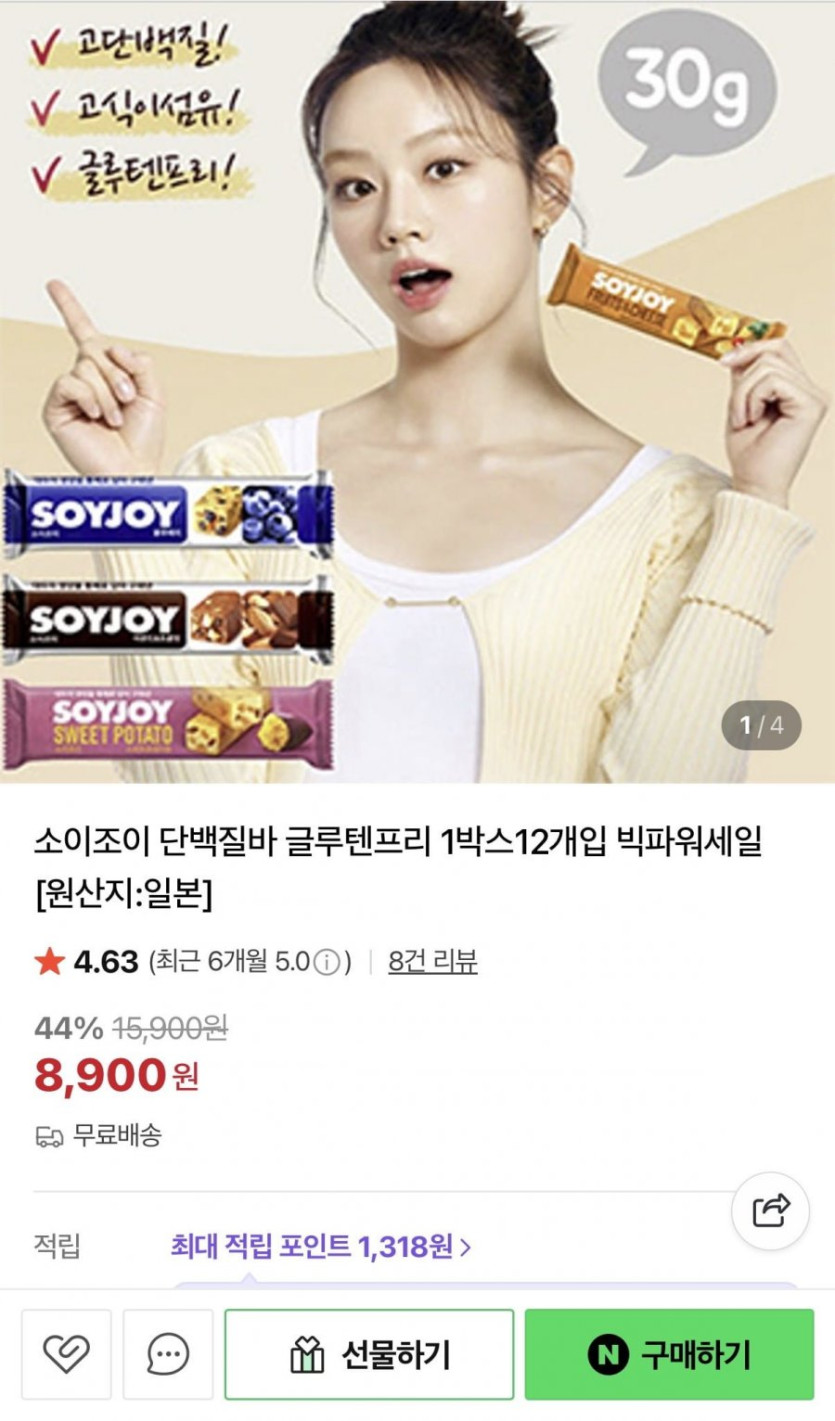The height and width of the screenshot is (1421, 835).
Task: Tap 구매하기 purchase button
Action: [x=669, y=1354]
